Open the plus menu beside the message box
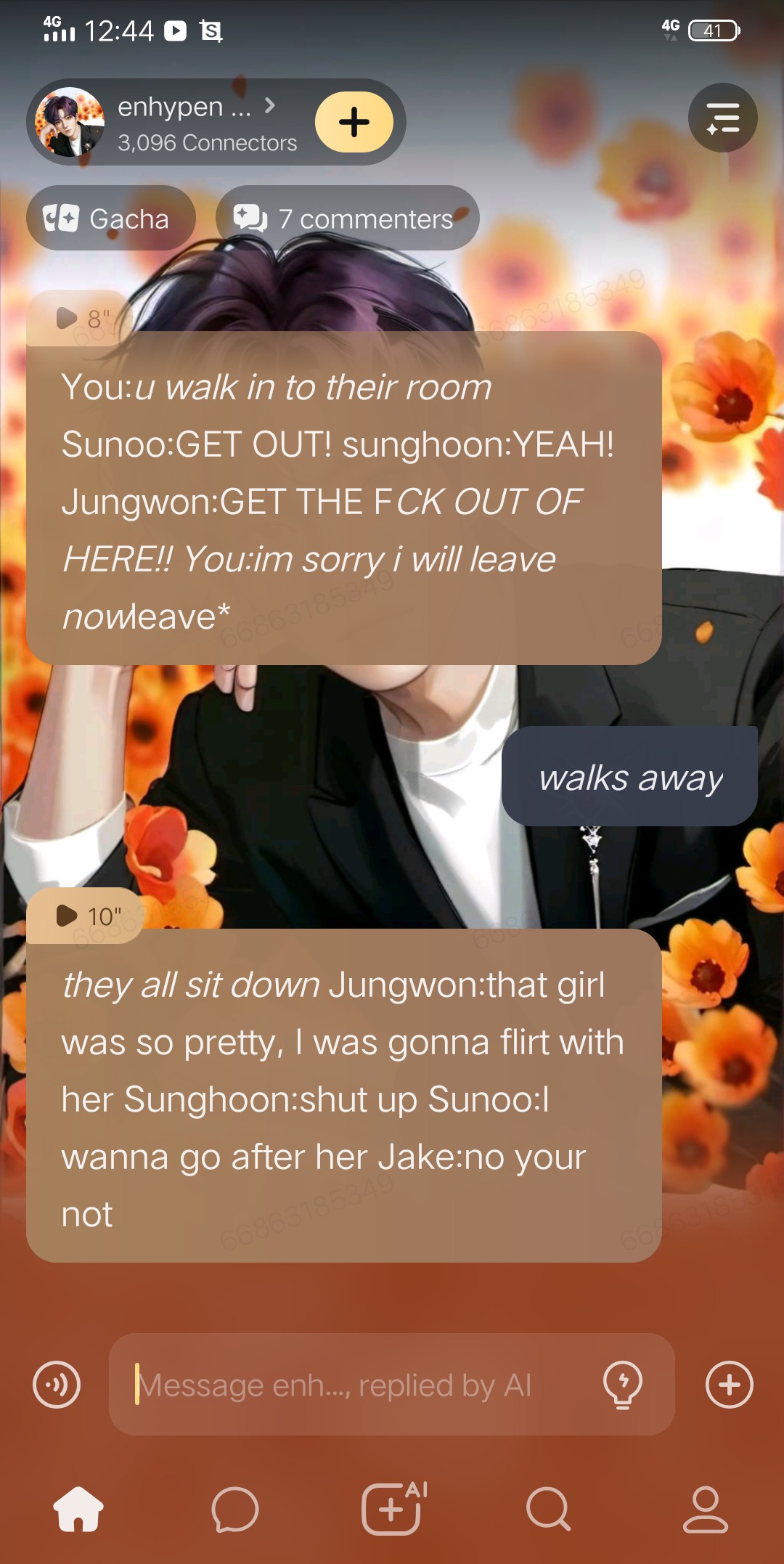This screenshot has width=784, height=1564. click(729, 1385)
